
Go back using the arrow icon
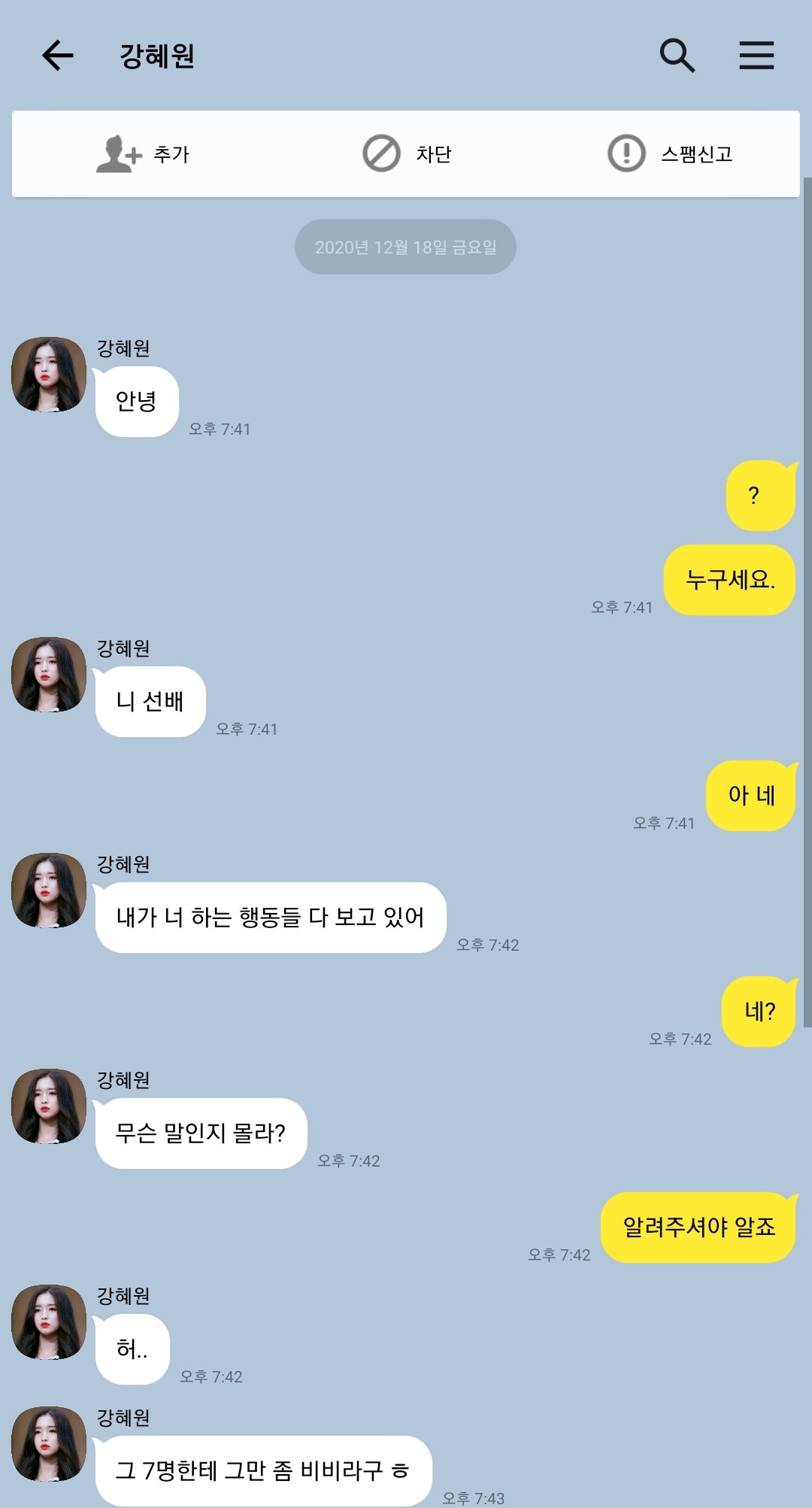pos(57,56)
